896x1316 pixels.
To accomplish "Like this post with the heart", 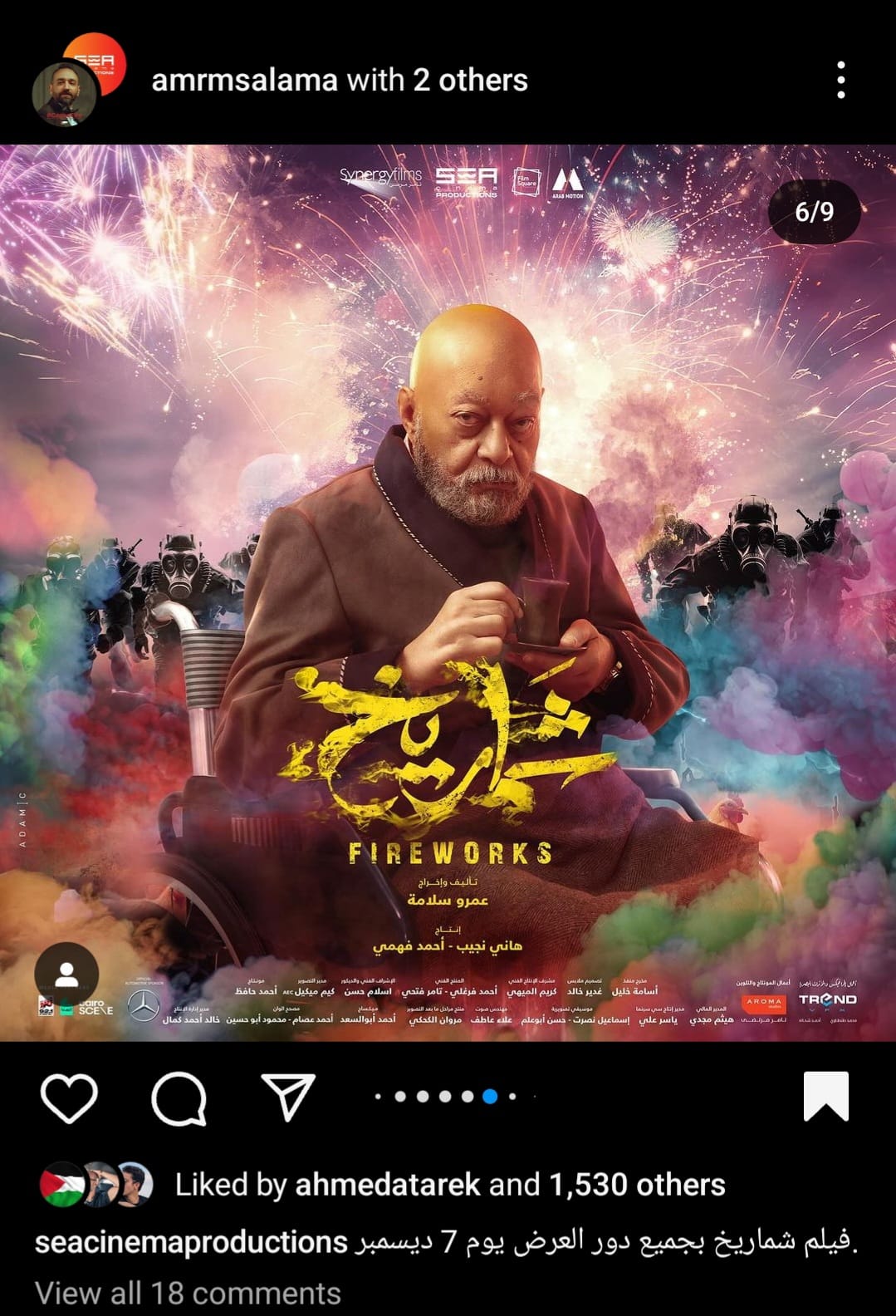I will pos(69,1097).
